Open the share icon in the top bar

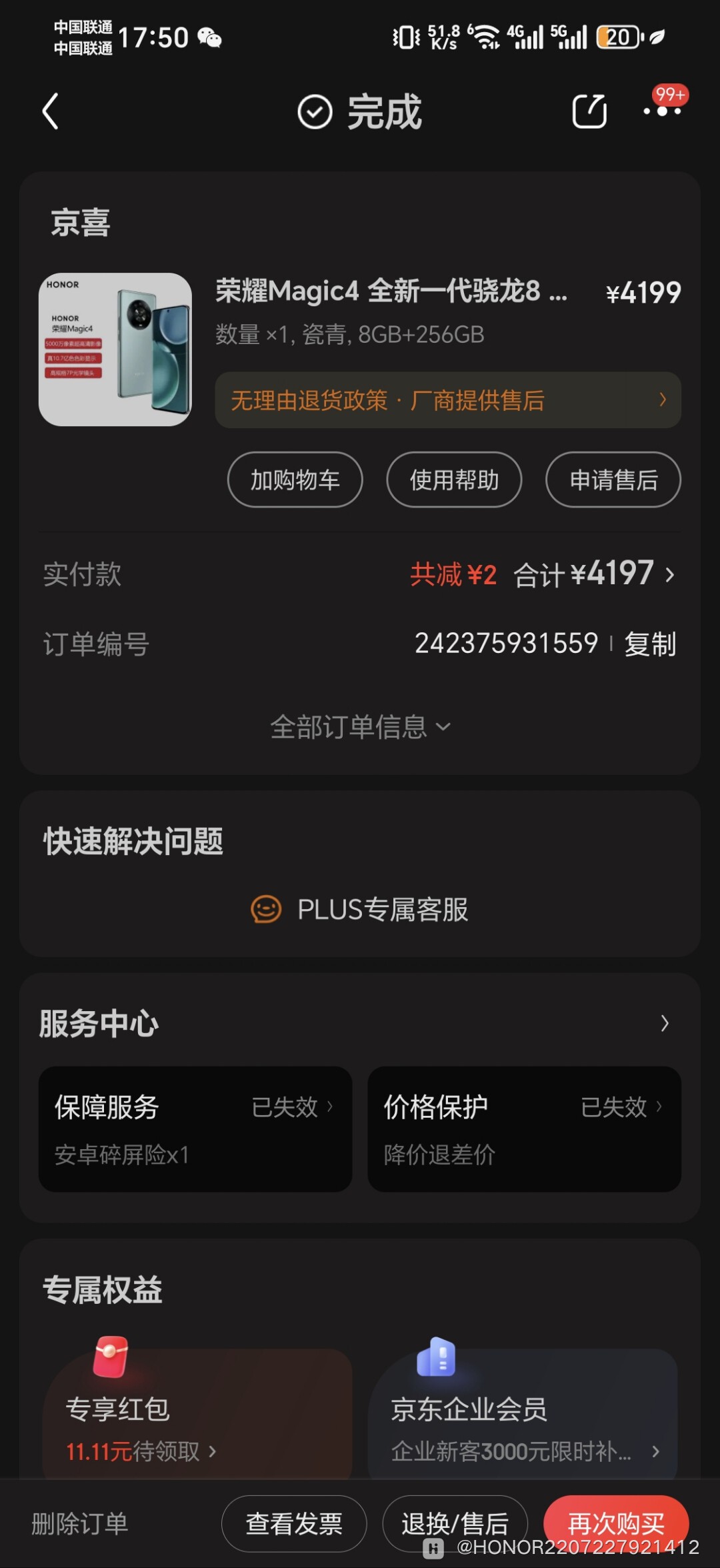[x=589, y=111]
